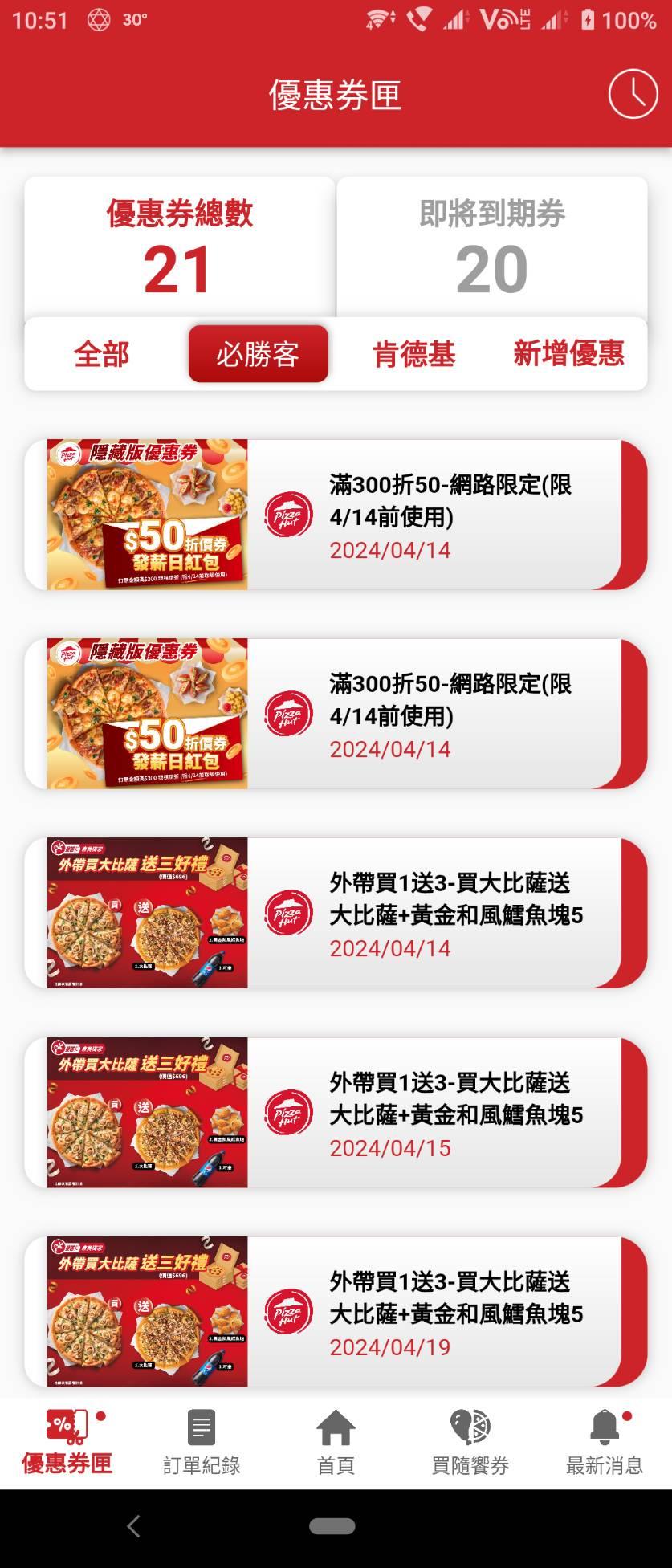Tap the 優惠券總數 21 card
The image size is (672, 1568).
pyautogui.click(x=179, y=247)
